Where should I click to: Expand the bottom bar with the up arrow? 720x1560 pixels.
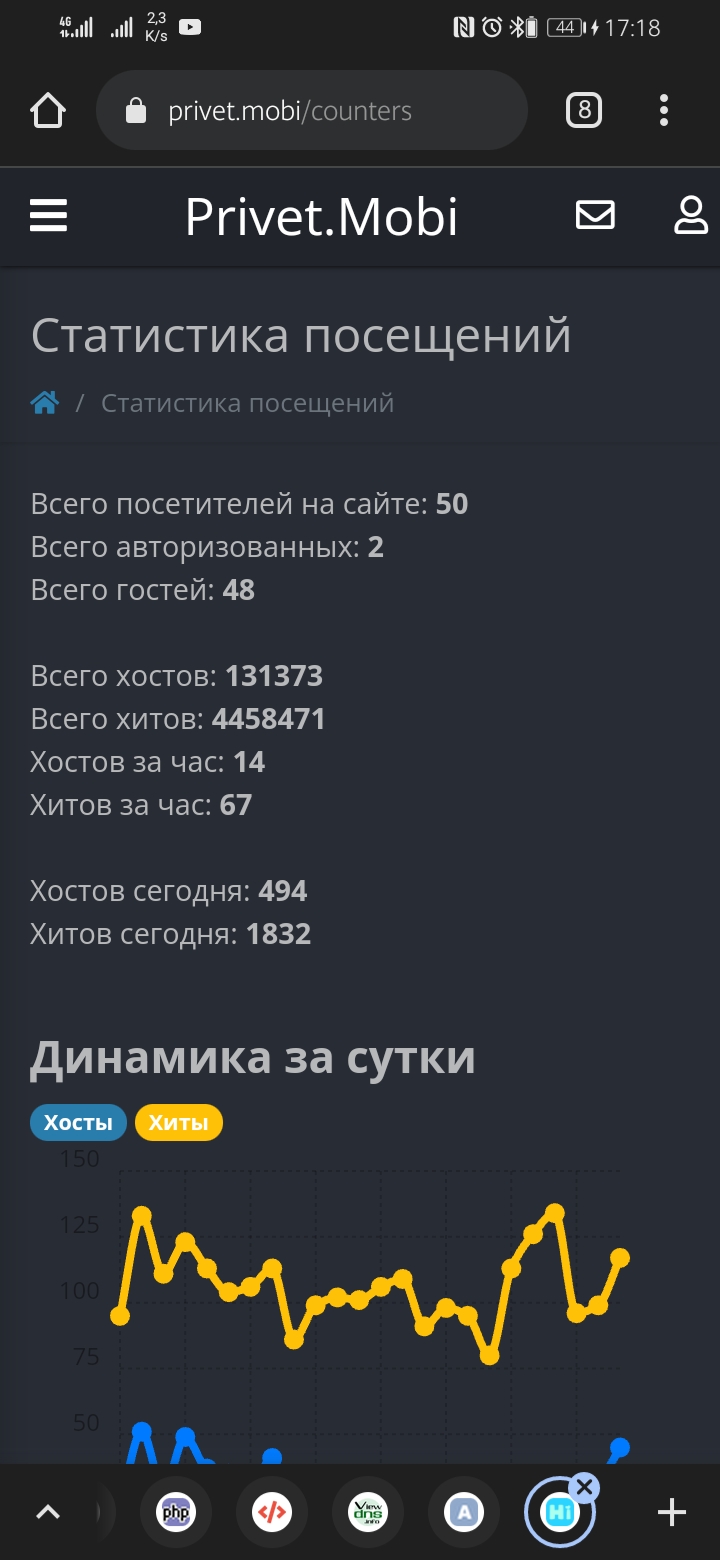pyautogui.click(x=48, y=1512)
